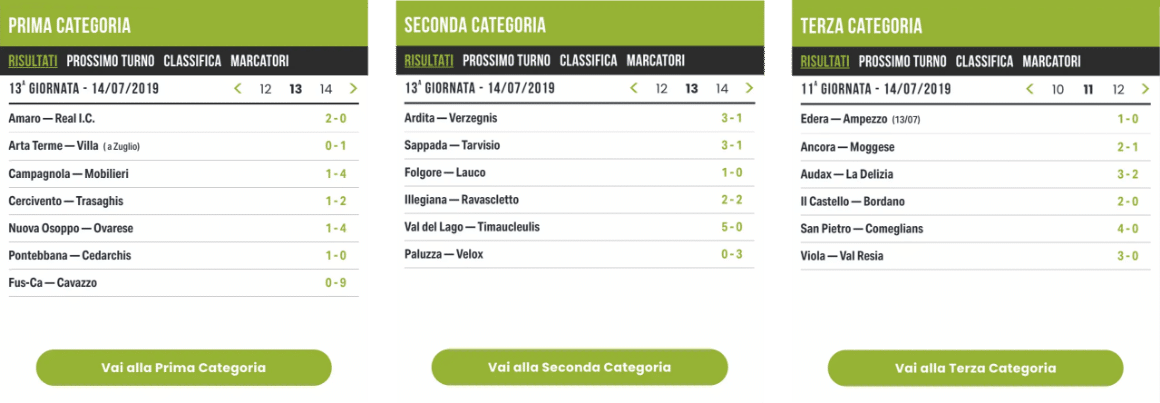Image resolution: width=1160 pixels, height=403 pixels.
Task: Go to matchday 14 in Seconda Categoria
Action: click(721, 89)
